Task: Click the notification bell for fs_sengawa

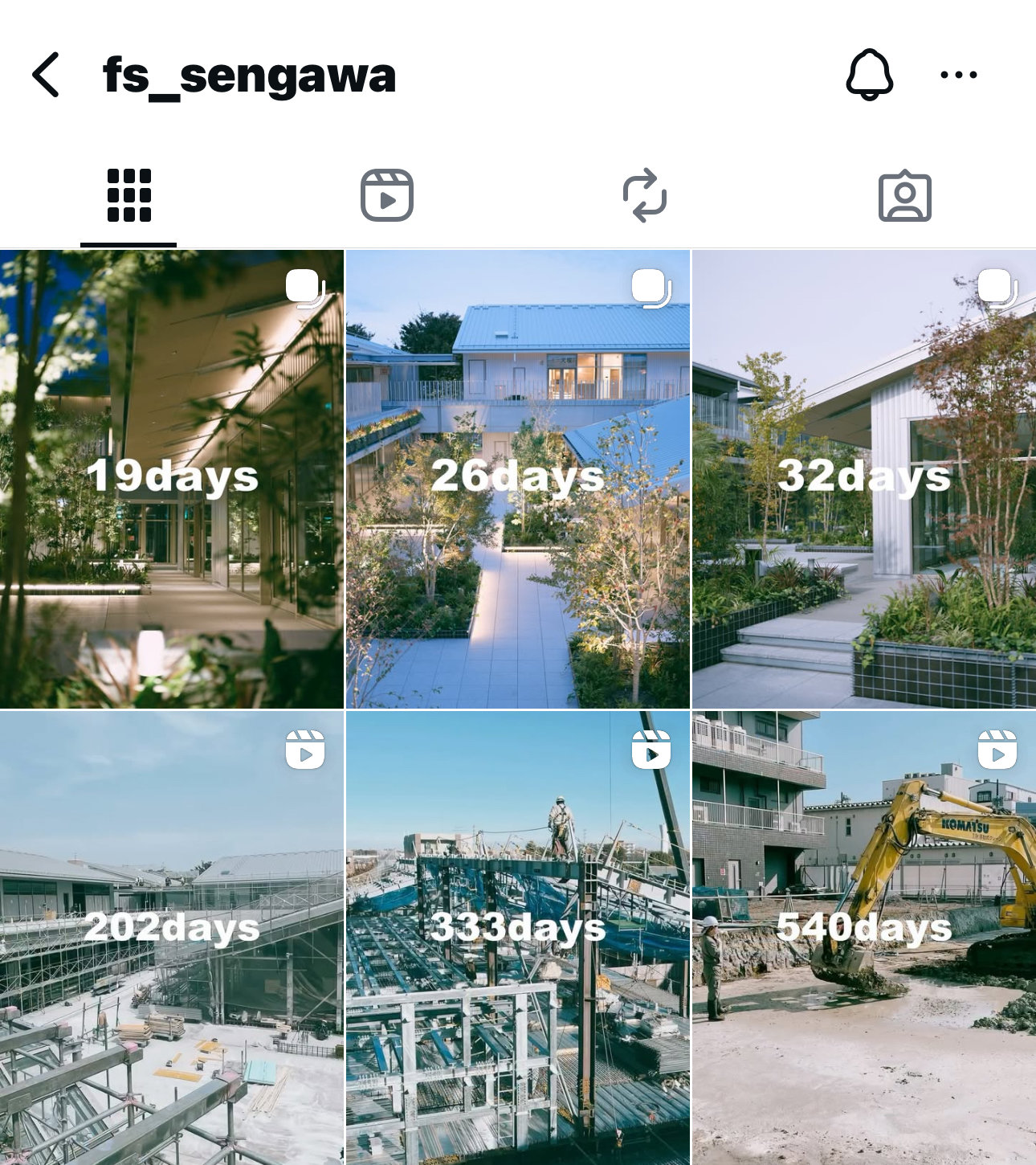Action: (x=870, y=75)
